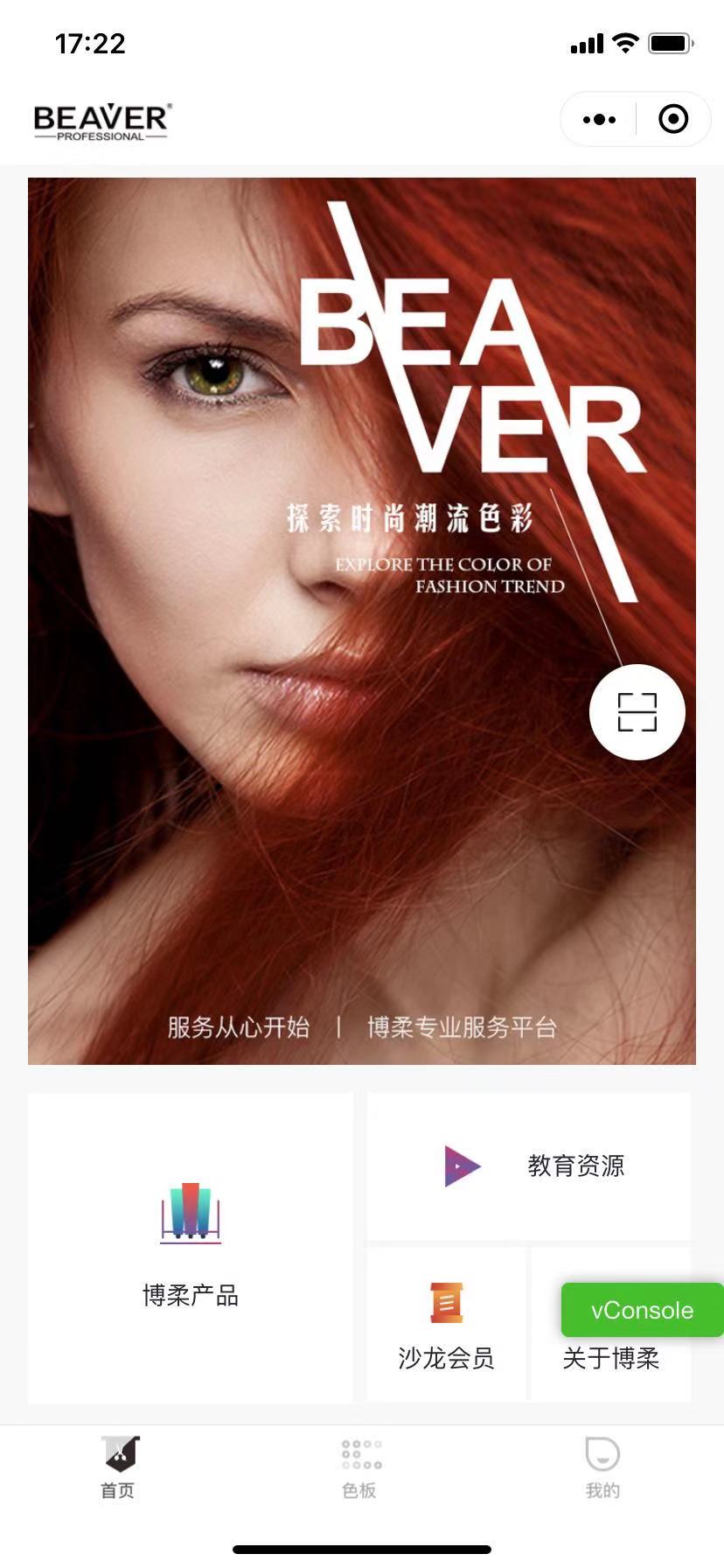Tap the round scan button on banner
Viewport: 724px width, 1568px height.
[637, 711]
